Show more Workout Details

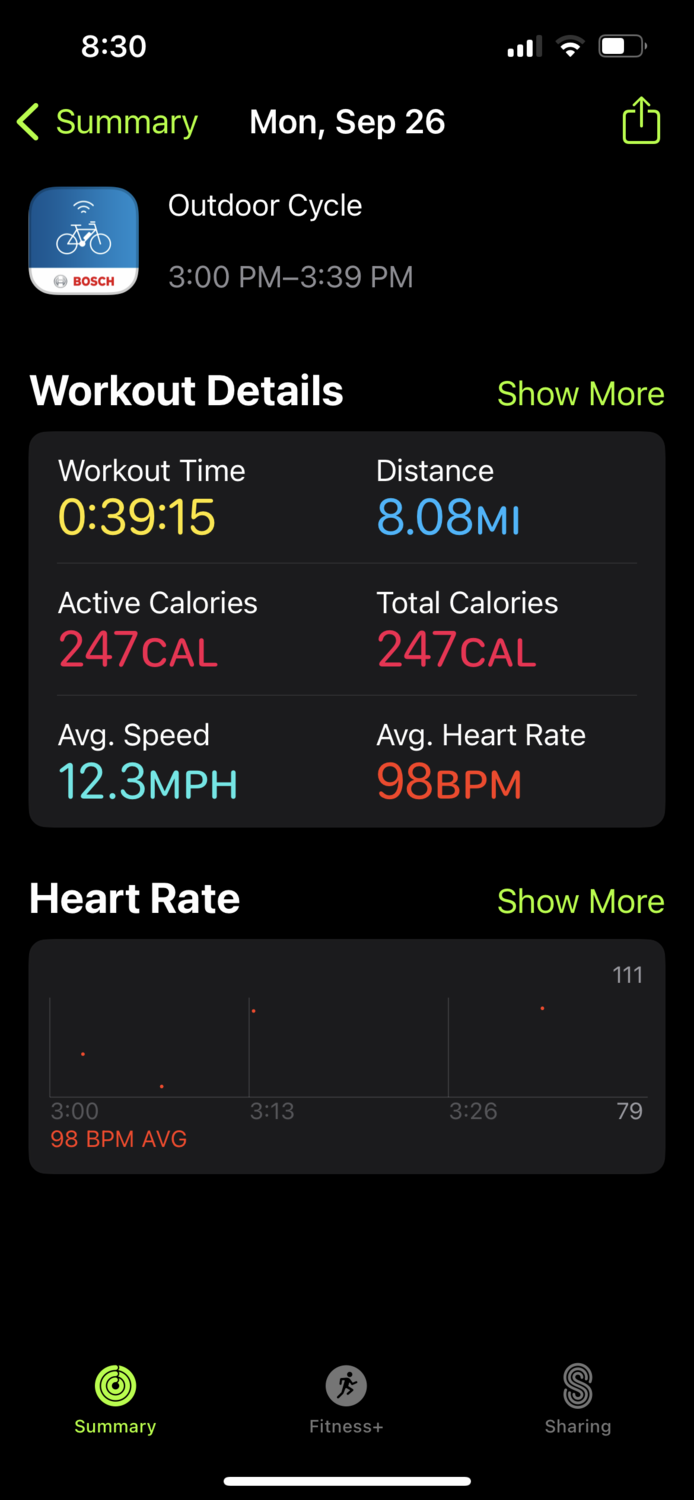tap(580, 394)
